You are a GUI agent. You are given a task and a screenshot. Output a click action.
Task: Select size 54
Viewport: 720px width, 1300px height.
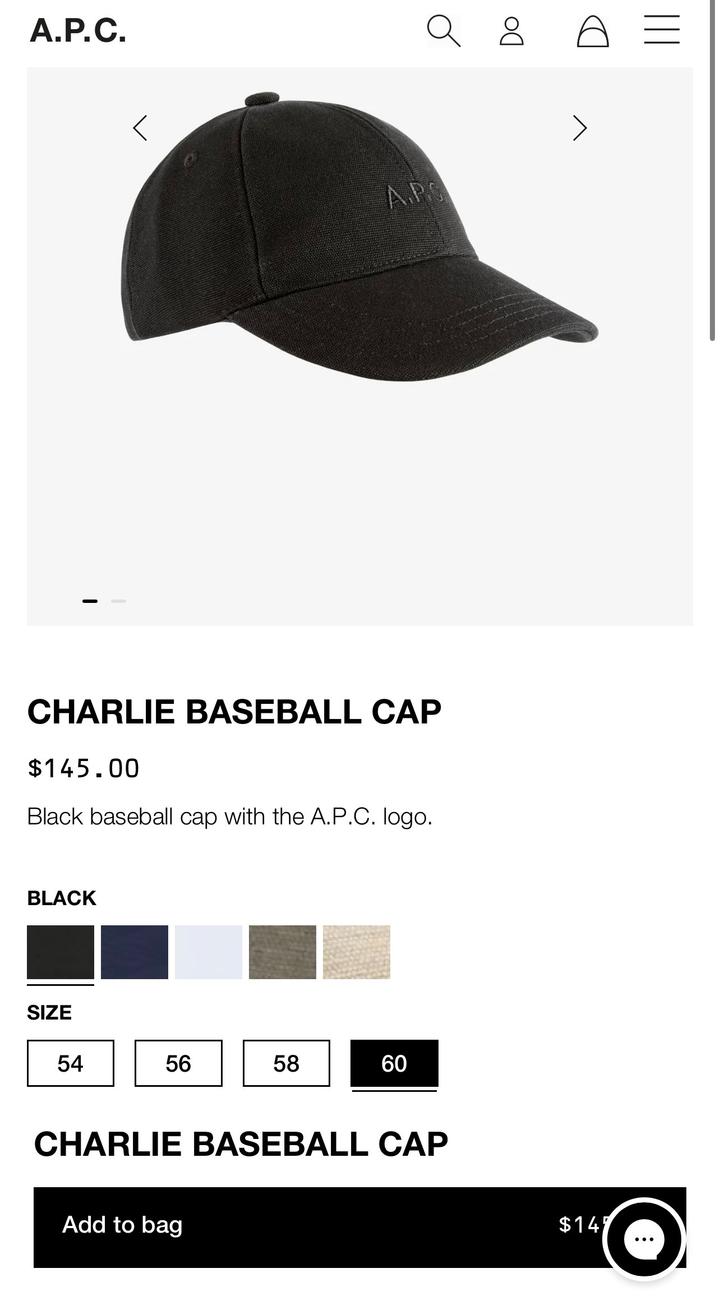(70, 1063)
